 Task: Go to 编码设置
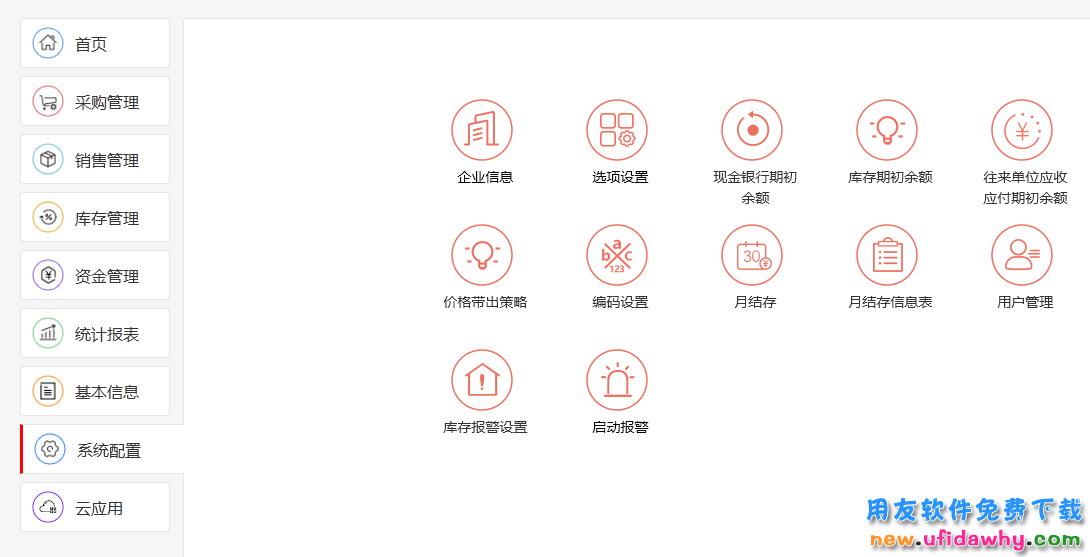point(617,256)
